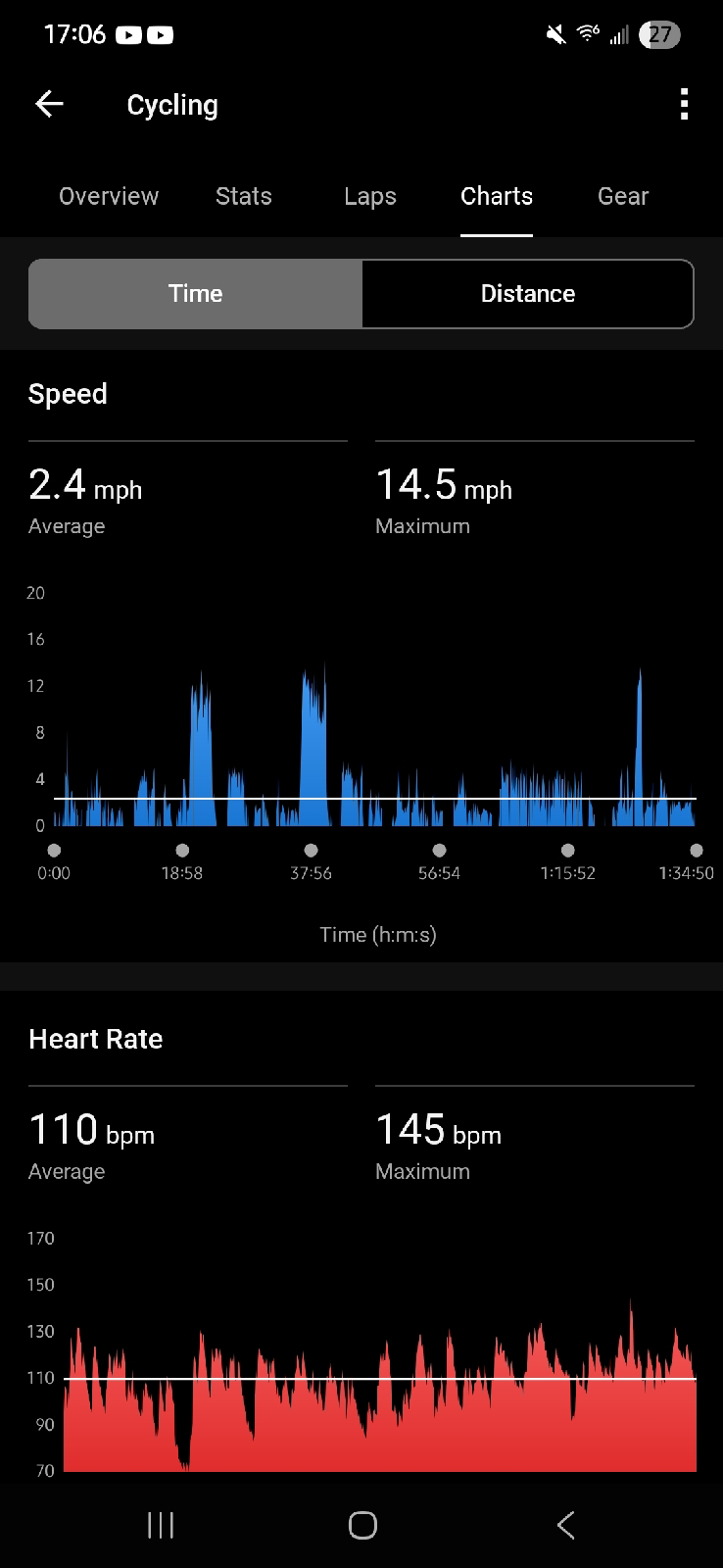723x1568 pixels.
Task: Switch to the Overview tab
Action: click(109, 196)
